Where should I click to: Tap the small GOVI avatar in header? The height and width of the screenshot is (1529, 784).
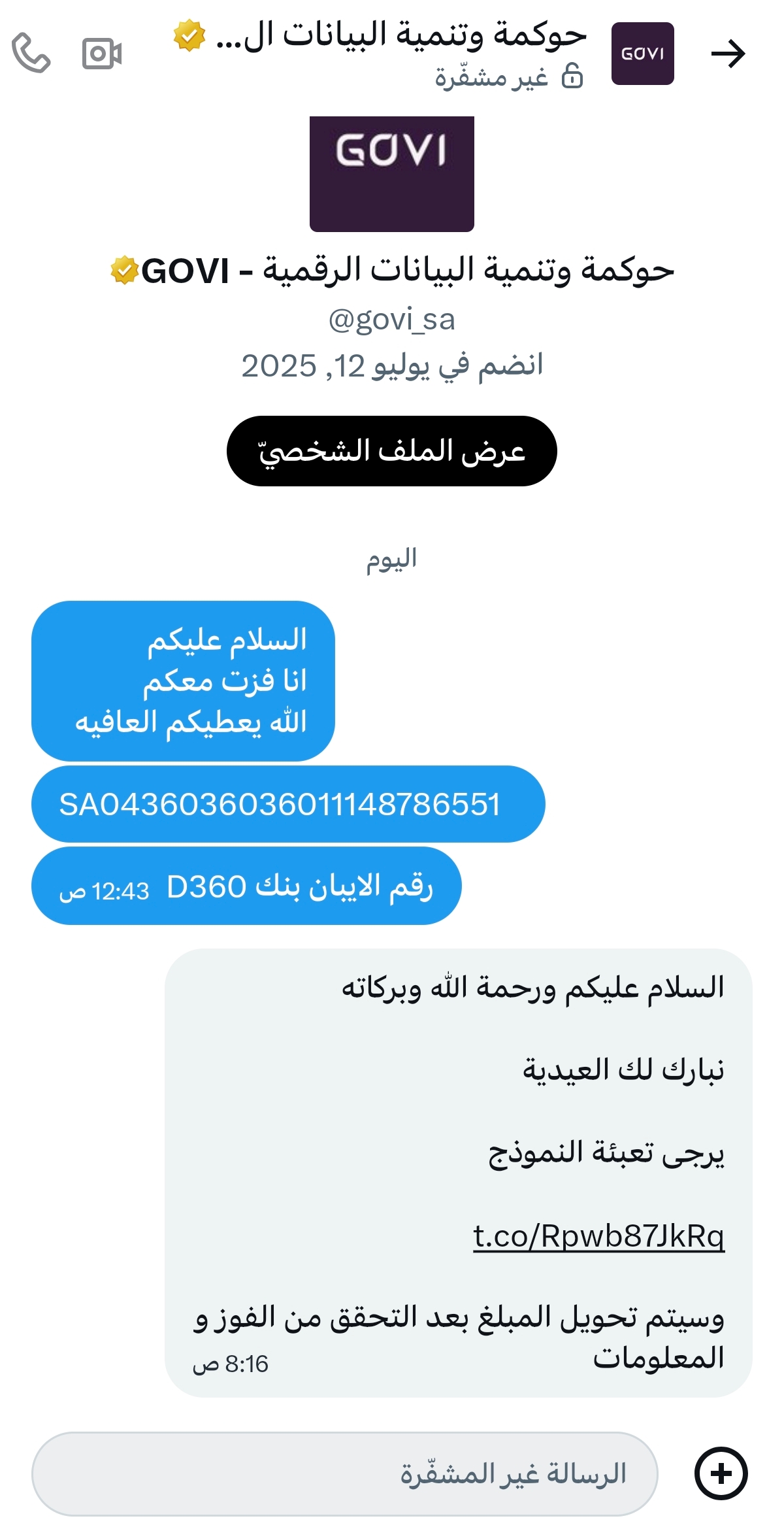click(642, 54)
